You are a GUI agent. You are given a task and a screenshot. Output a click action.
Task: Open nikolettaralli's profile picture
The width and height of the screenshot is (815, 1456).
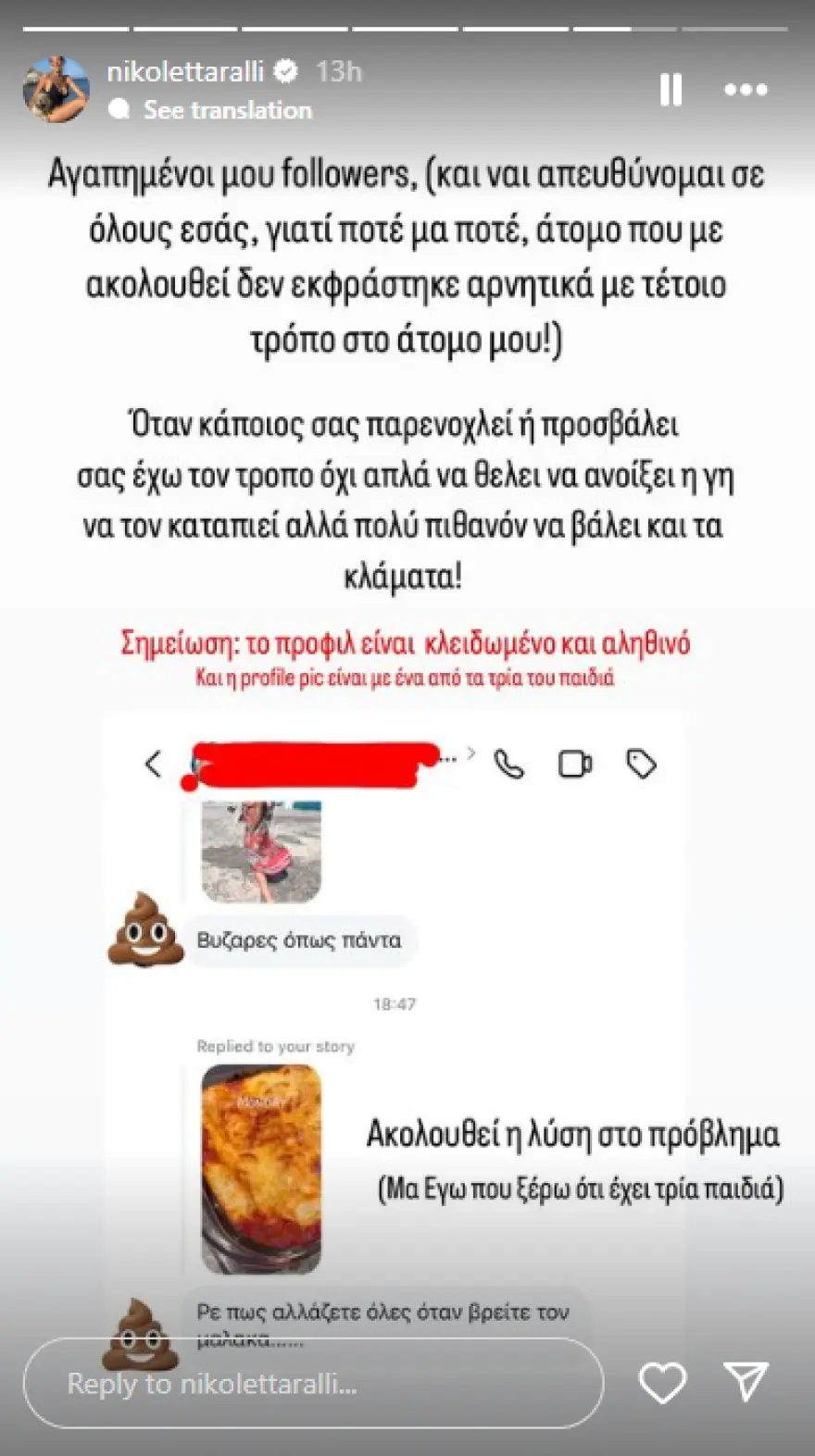coord(56,89)
